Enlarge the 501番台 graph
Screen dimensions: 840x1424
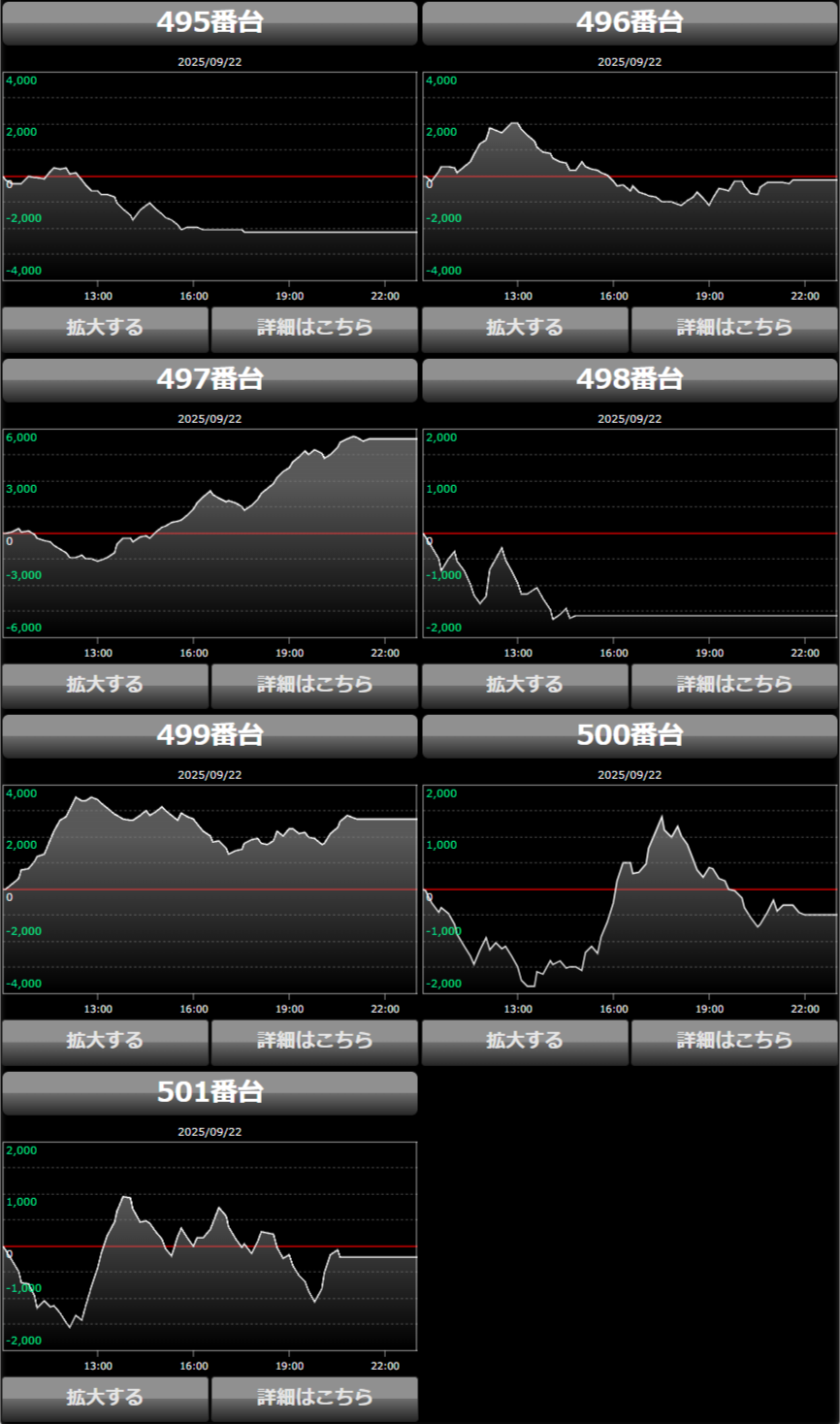(x=105, y=1398)
